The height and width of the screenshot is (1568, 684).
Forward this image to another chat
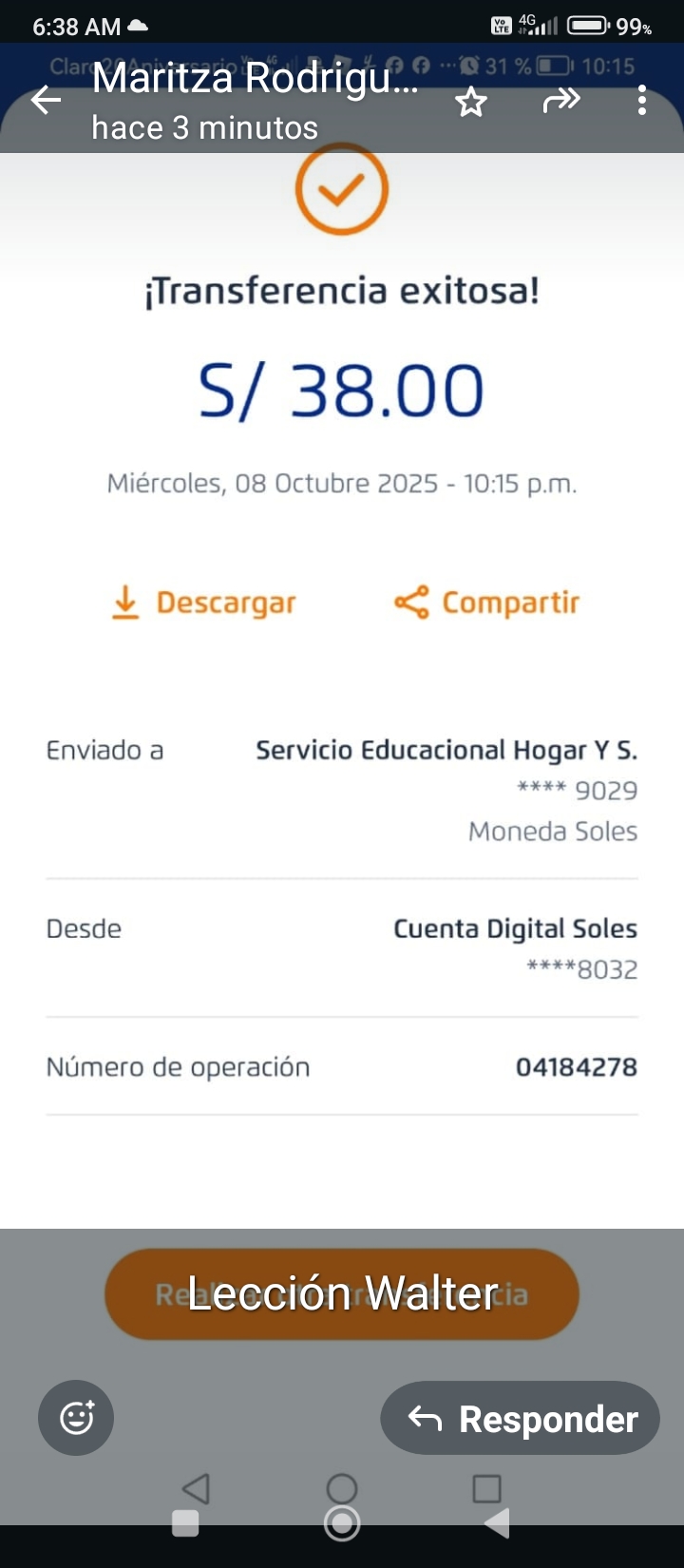coord(560,100)
